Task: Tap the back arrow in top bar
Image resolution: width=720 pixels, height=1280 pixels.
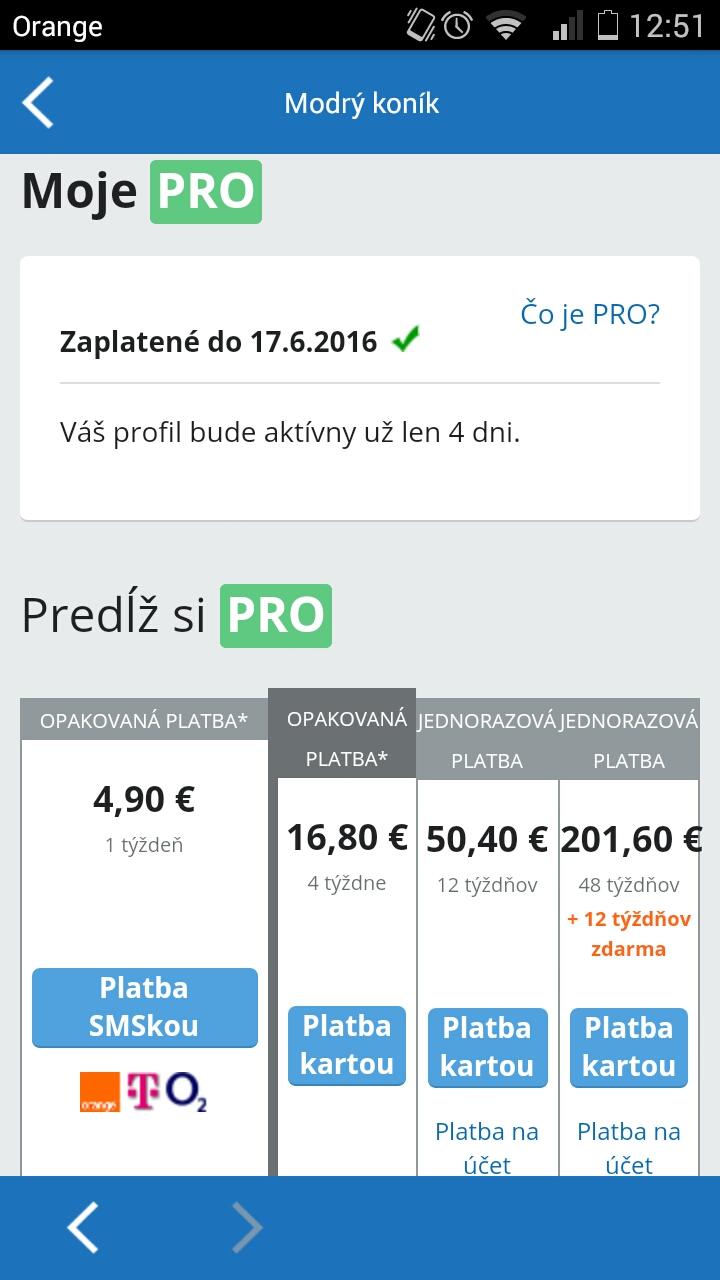Action: point(38,103)
